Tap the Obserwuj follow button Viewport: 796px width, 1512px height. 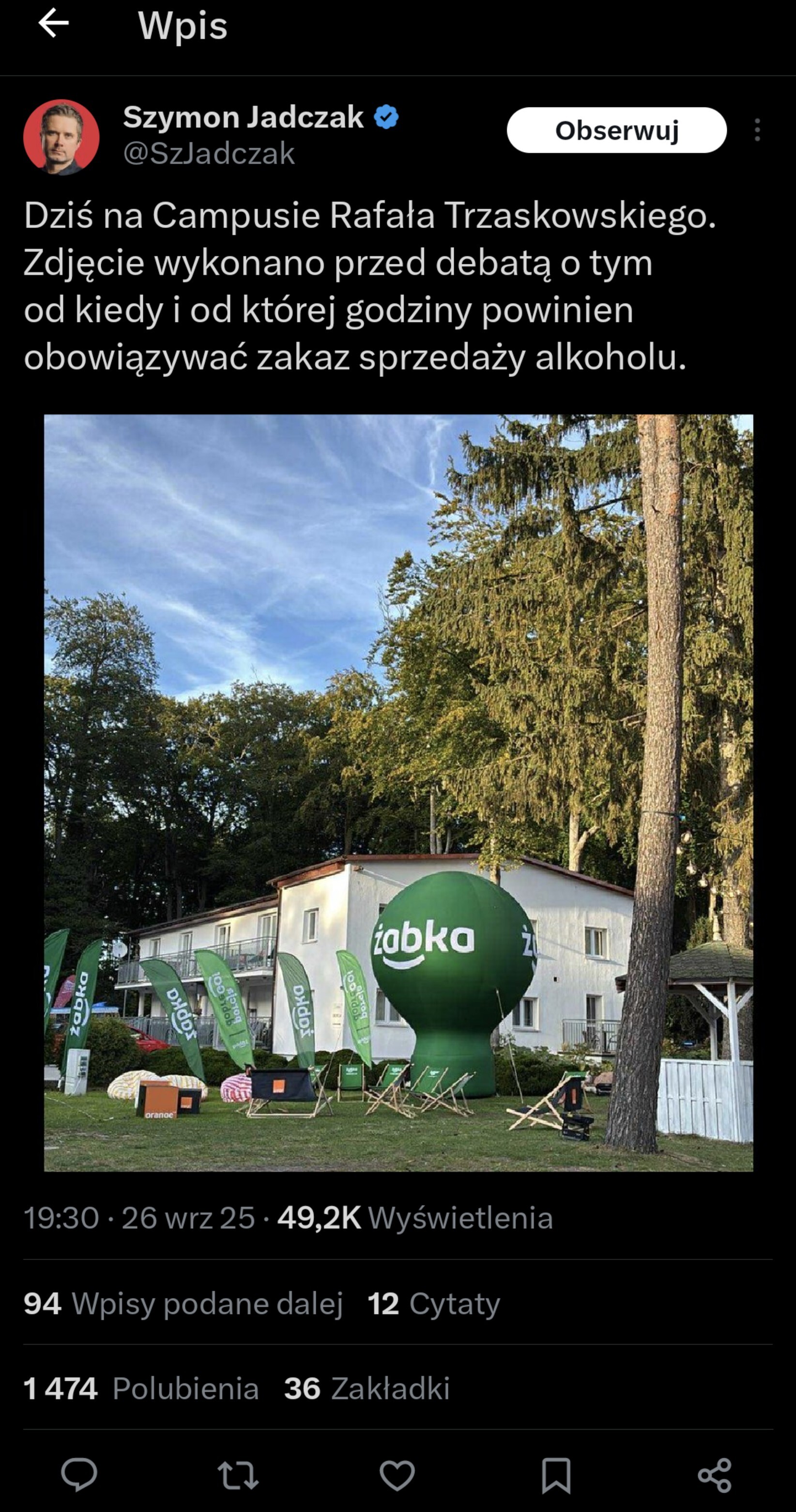pos(616,130)
